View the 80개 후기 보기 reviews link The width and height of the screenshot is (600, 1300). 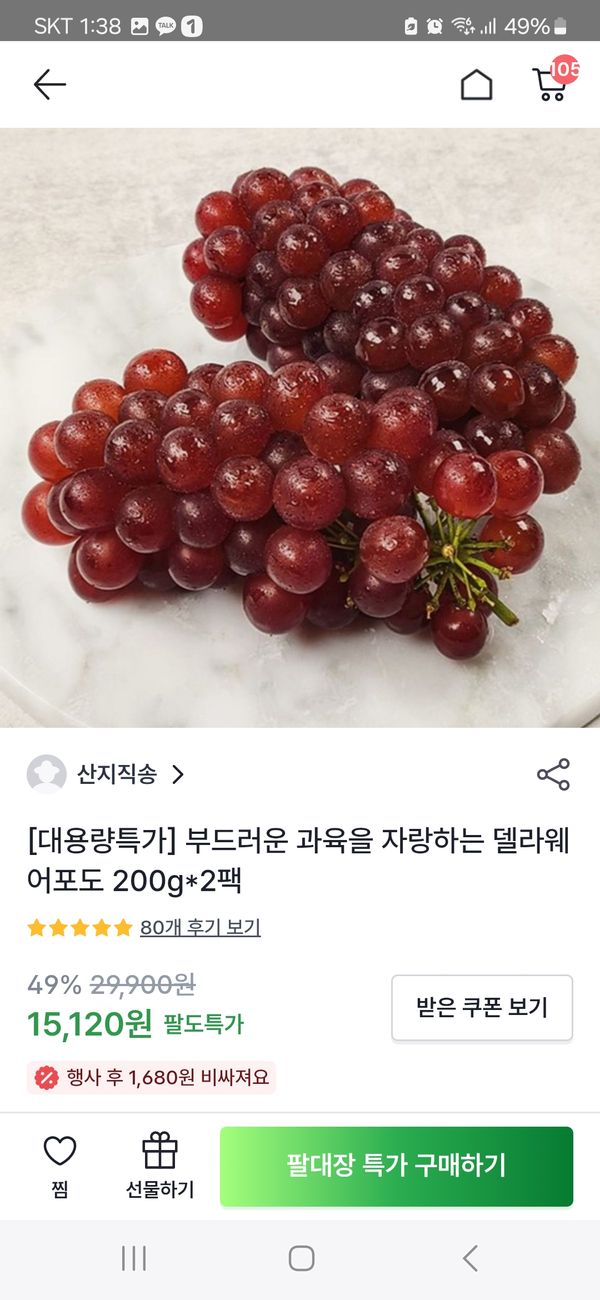click(200, 927)
